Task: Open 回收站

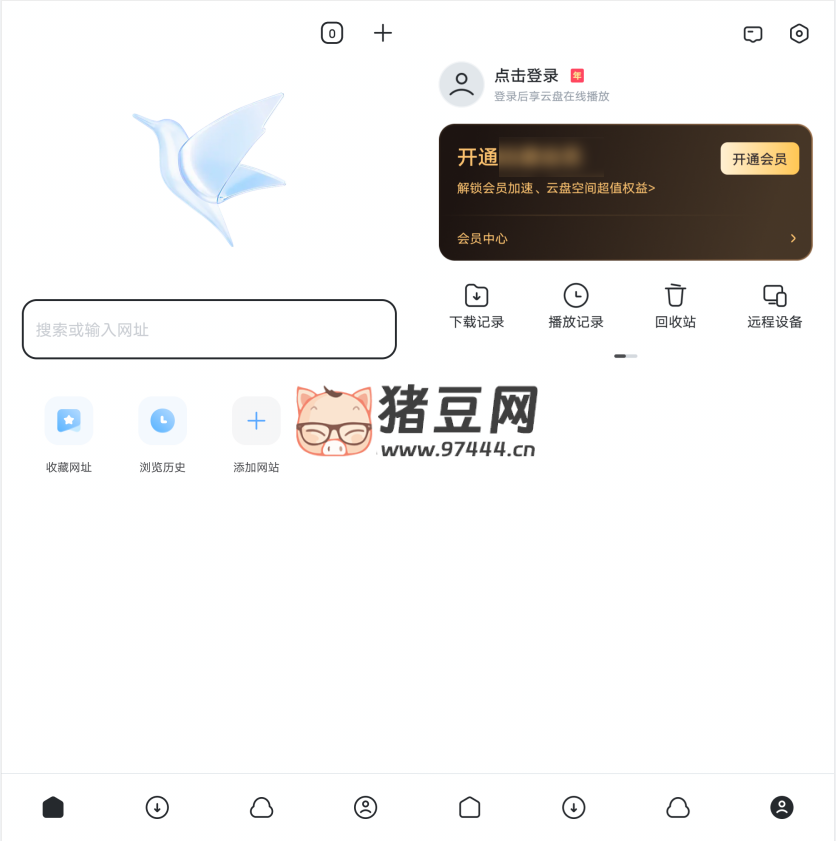Action: [675, 306]
